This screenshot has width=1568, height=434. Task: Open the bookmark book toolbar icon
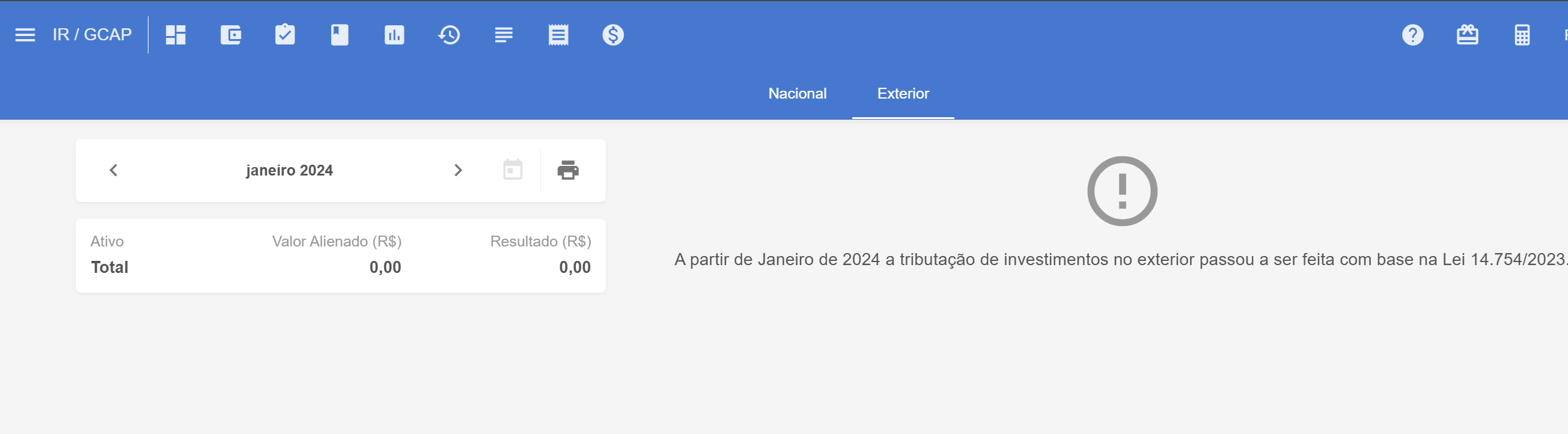pyautogui.click(x=340, y=35)
